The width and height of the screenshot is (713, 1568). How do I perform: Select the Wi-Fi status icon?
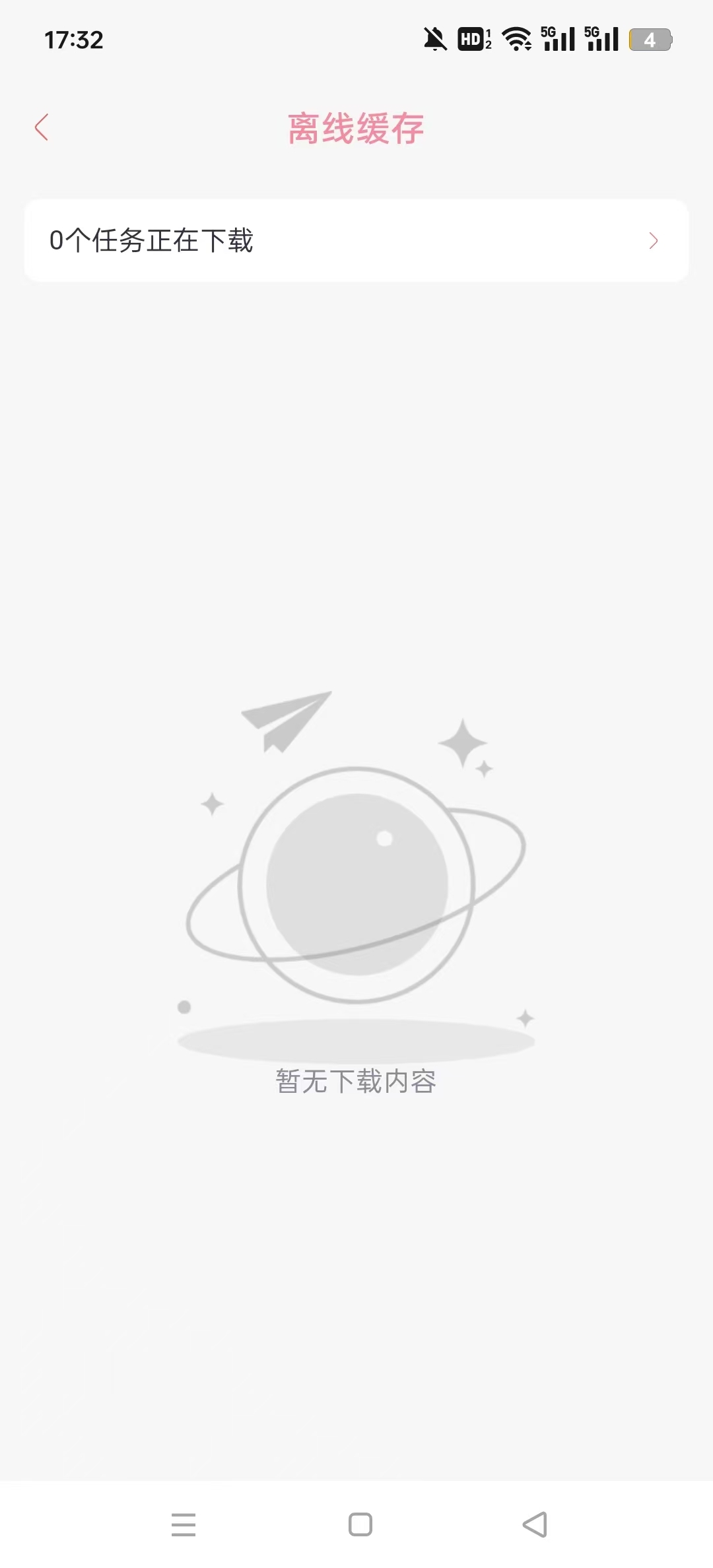pyautogui.click(x=518, y=40)
